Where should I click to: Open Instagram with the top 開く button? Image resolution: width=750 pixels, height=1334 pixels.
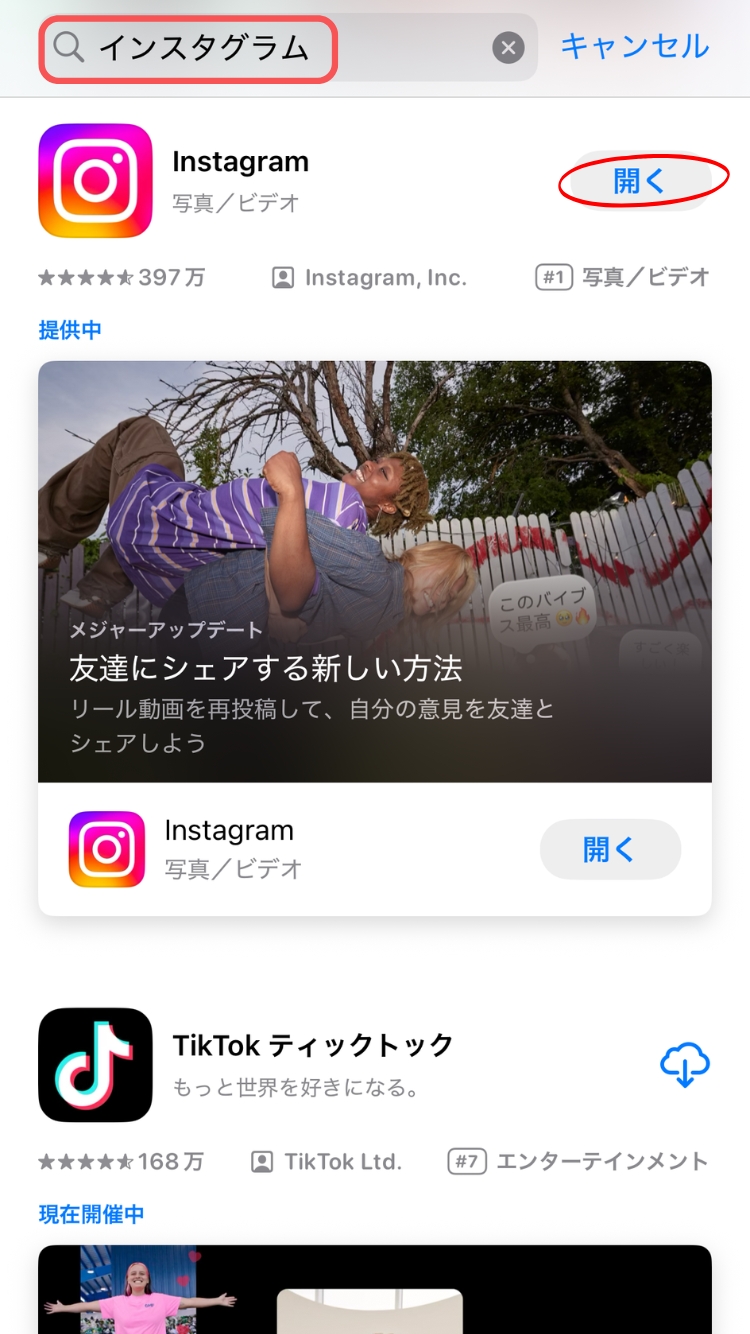pyautogui.click(x=637, y=181)
